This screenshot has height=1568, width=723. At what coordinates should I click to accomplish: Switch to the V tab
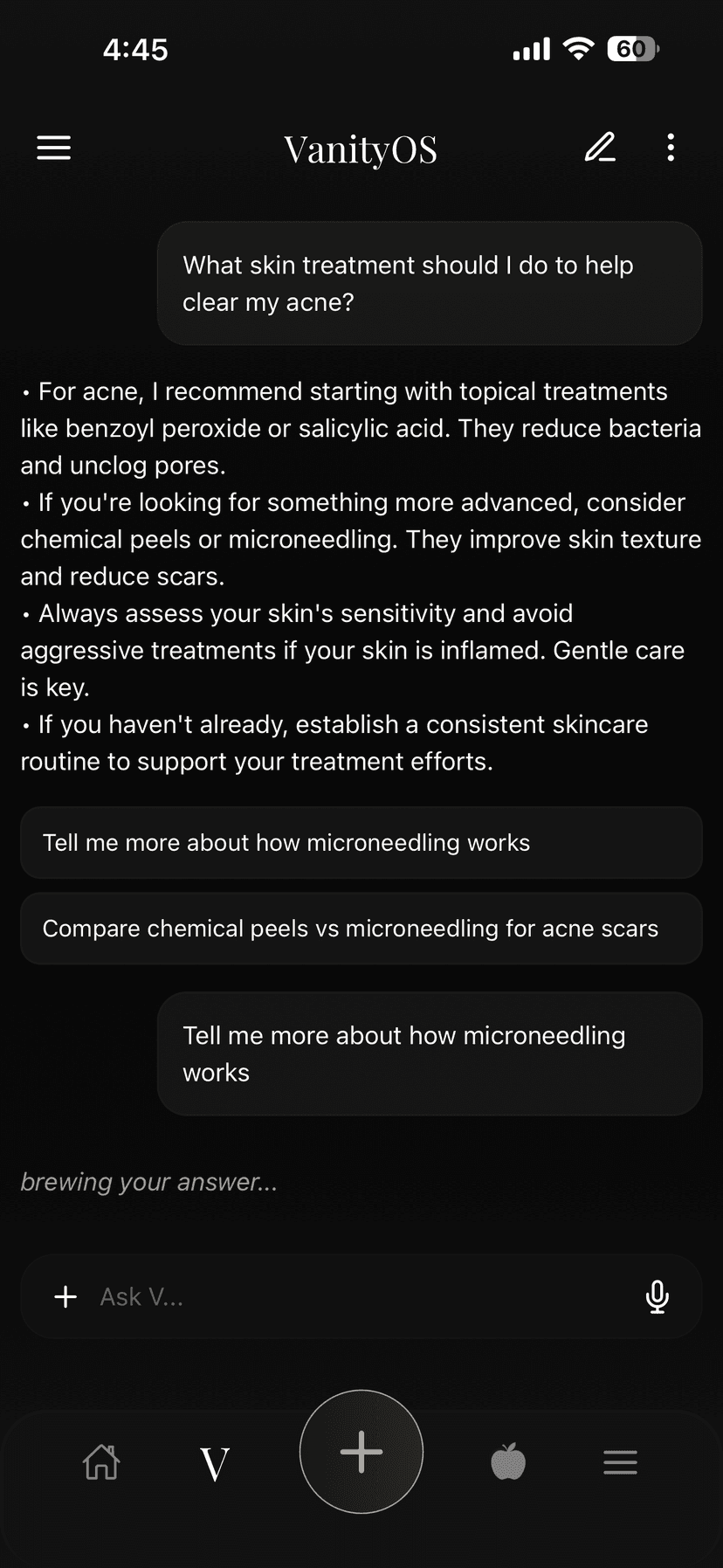(x=215, y=1463)
